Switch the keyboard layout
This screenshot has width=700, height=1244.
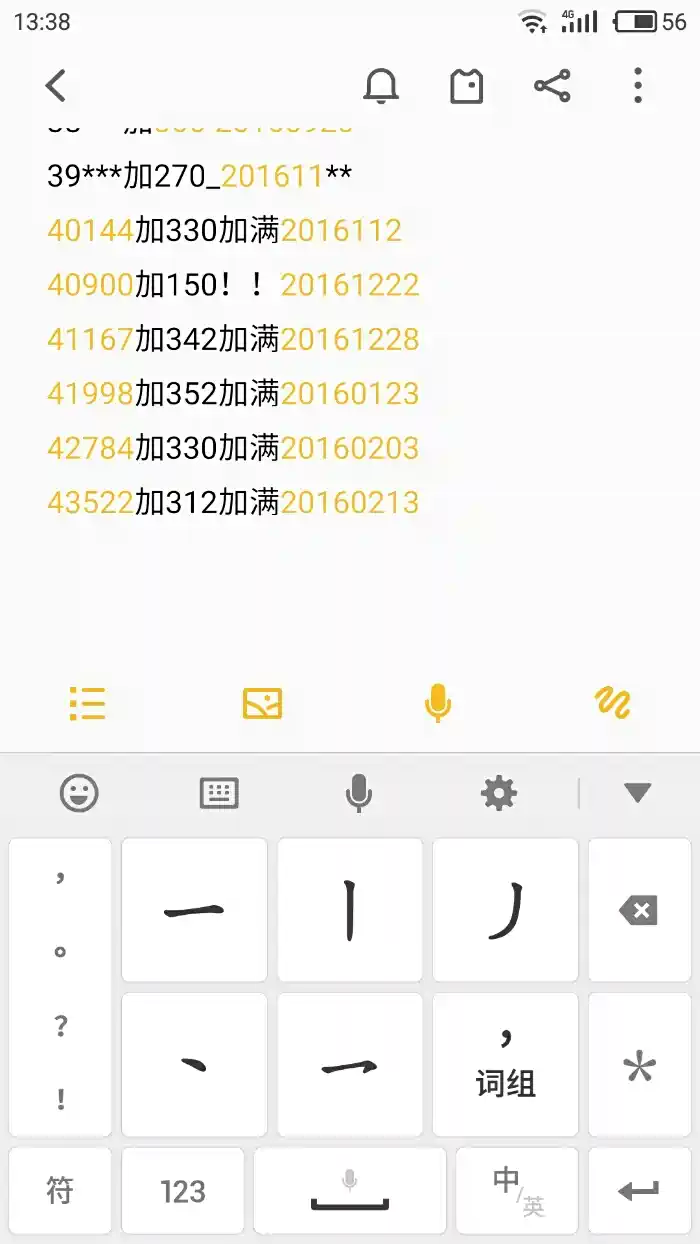point(219,794)
